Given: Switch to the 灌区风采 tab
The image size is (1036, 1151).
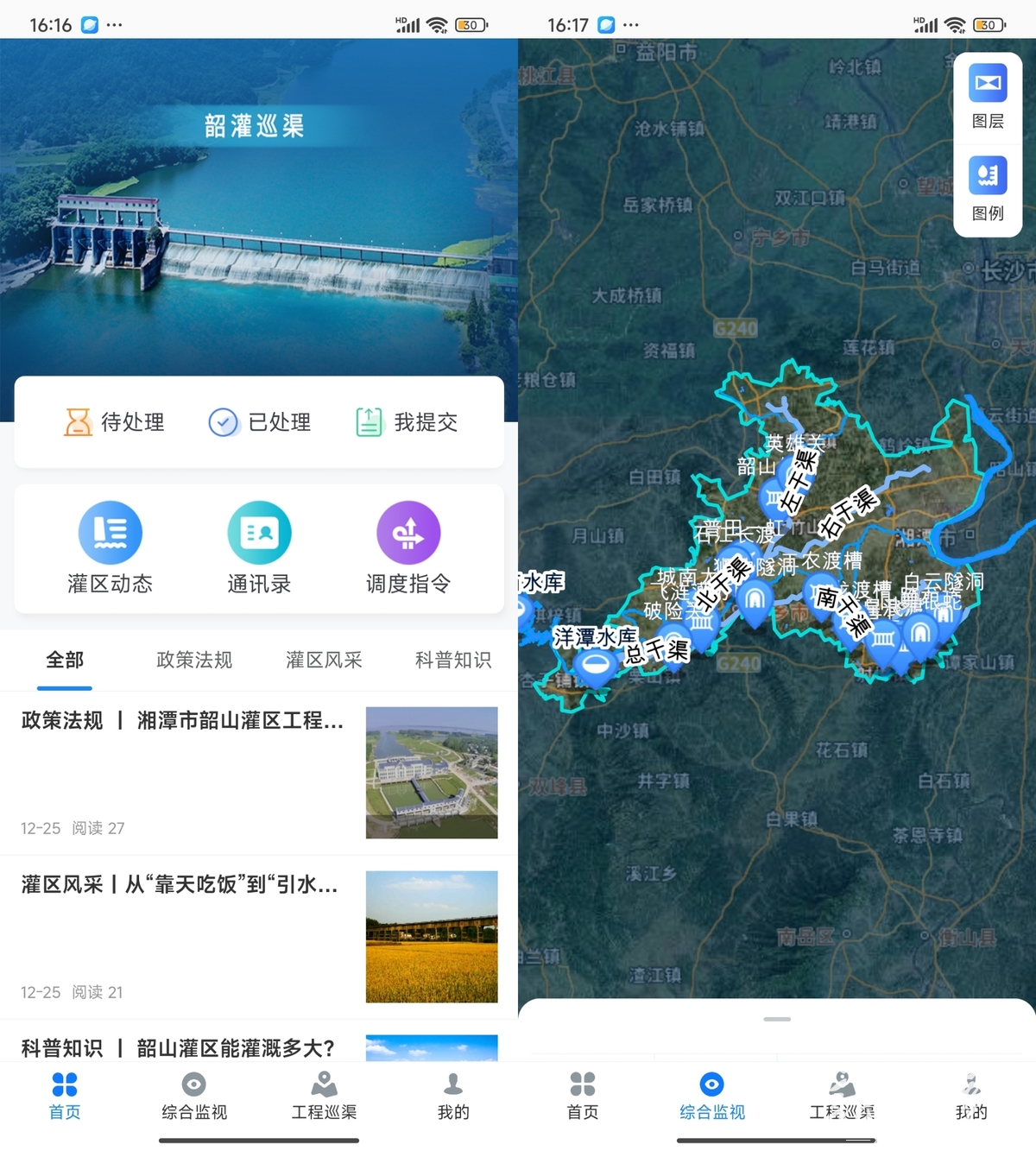Looking at the screenshot, I should coord(324,661).
